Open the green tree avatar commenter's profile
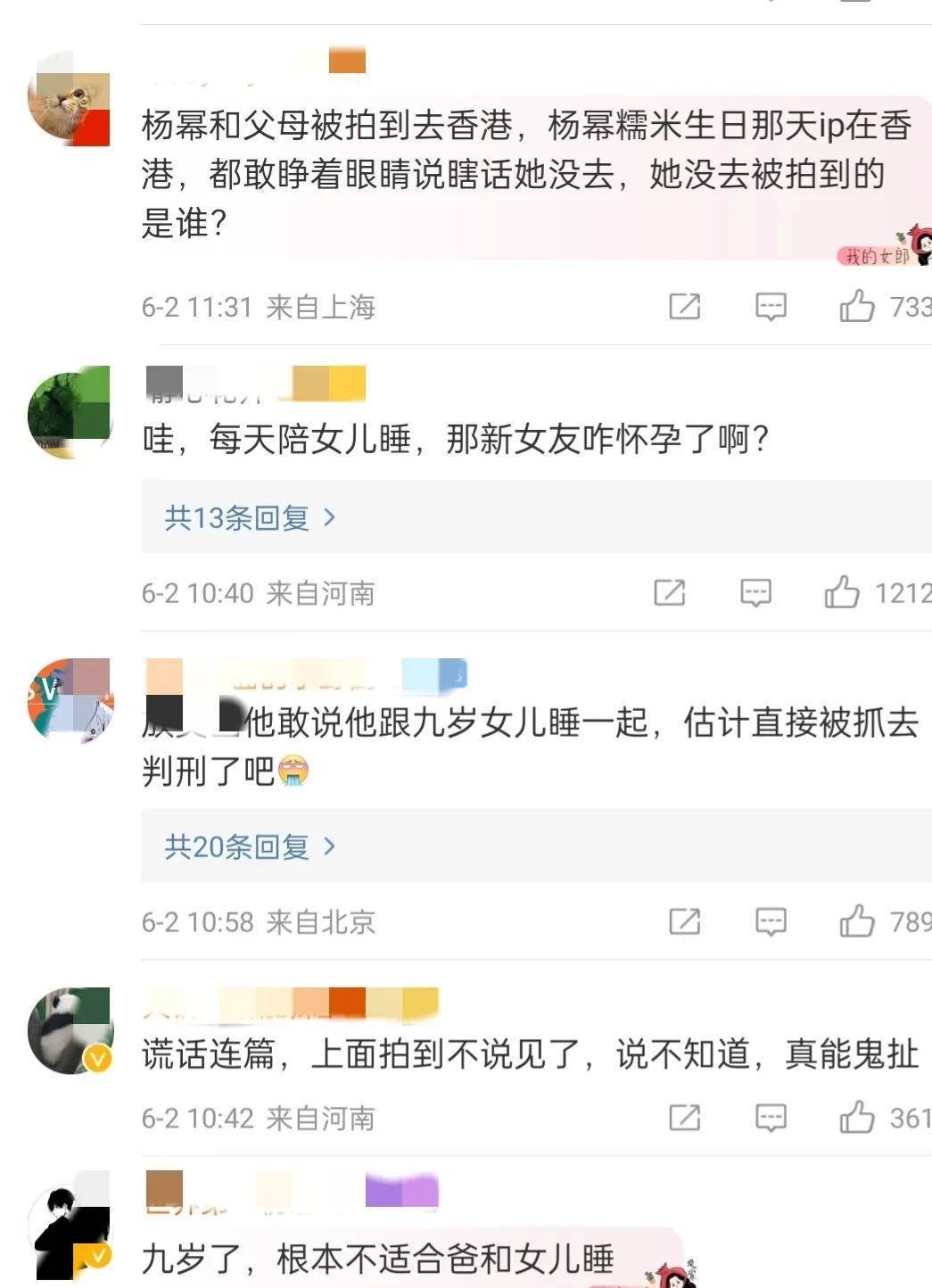 click(x=70, y=412)
